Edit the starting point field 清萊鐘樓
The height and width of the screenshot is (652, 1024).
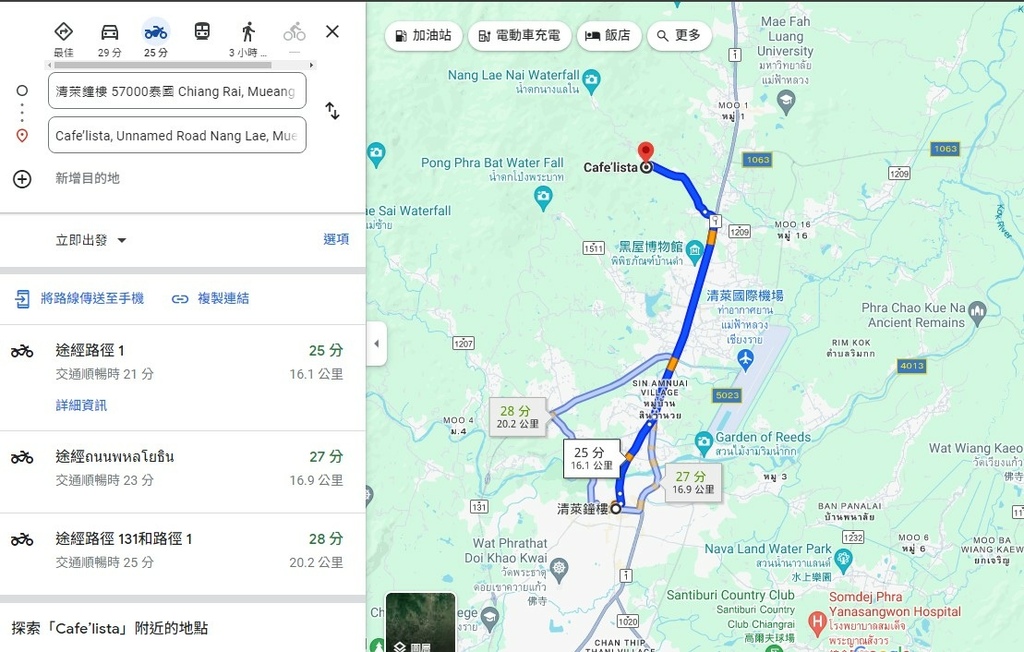176,91
